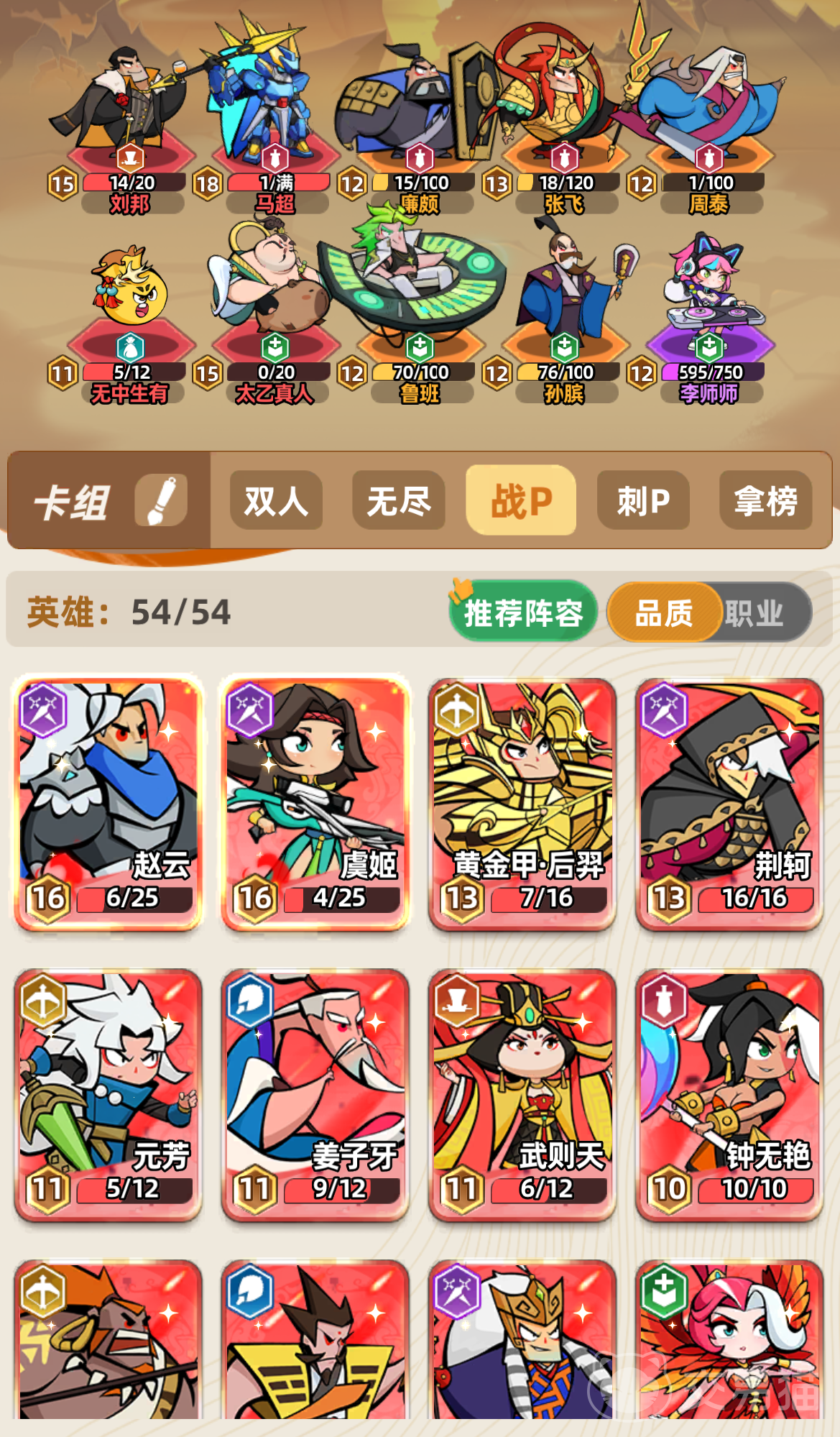Open the 赵云 hero card

coord(108,804)
